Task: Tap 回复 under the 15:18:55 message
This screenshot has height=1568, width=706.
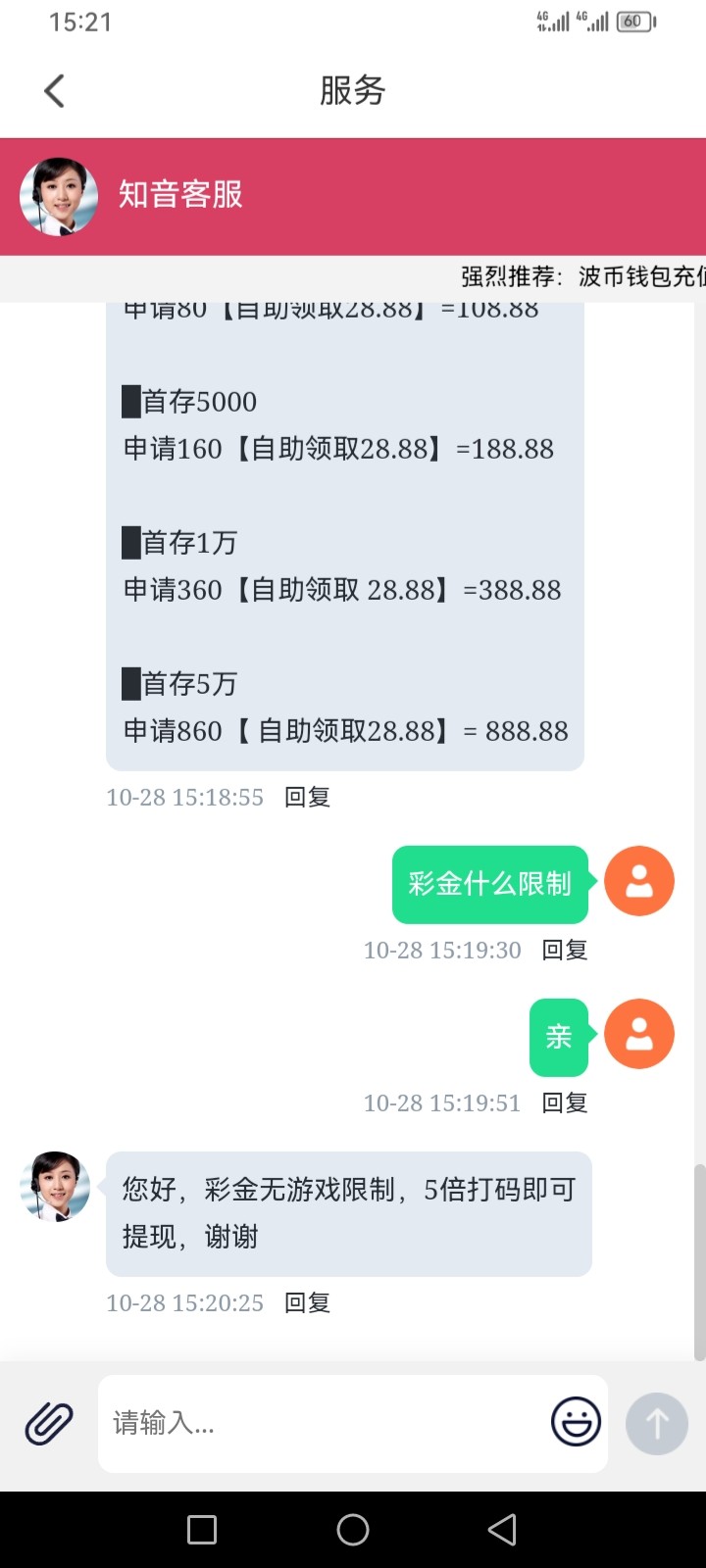Action: pyautogui.click(x=307, y=798)
